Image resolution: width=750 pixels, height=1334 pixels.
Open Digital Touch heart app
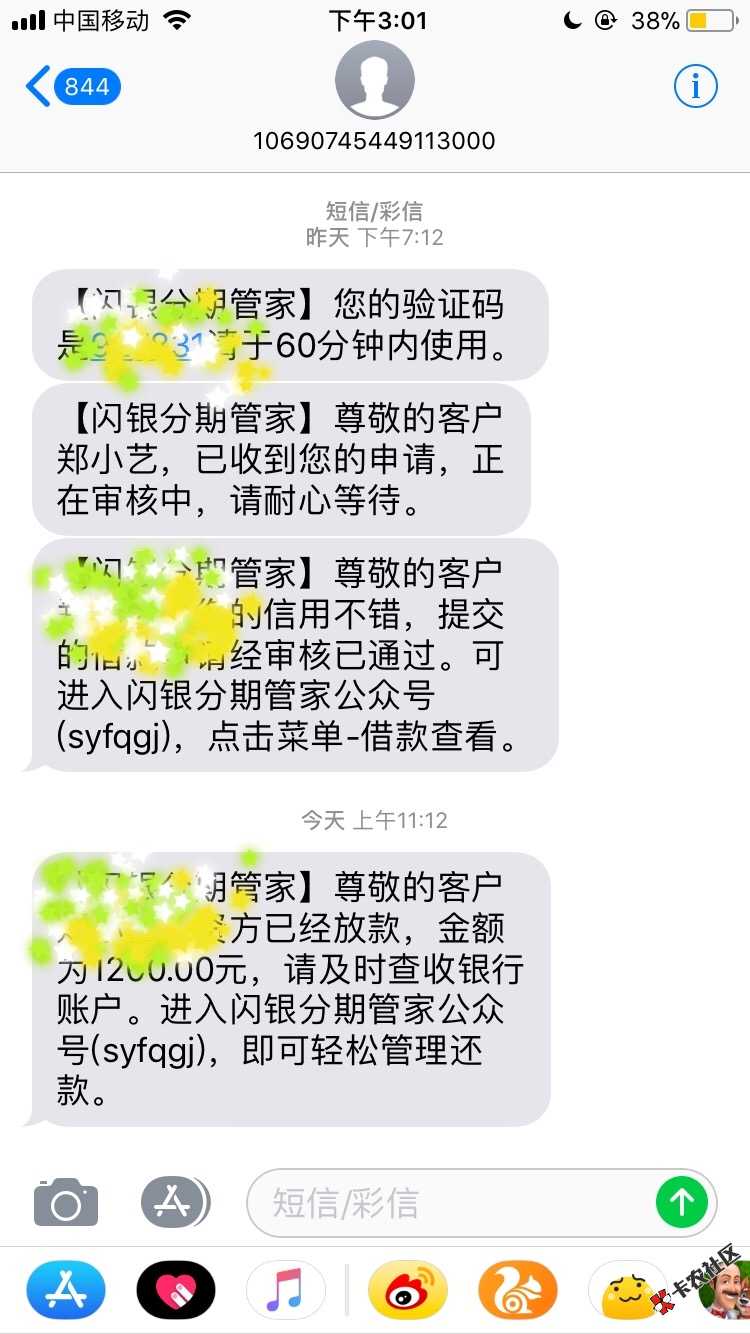point(176,1291)
